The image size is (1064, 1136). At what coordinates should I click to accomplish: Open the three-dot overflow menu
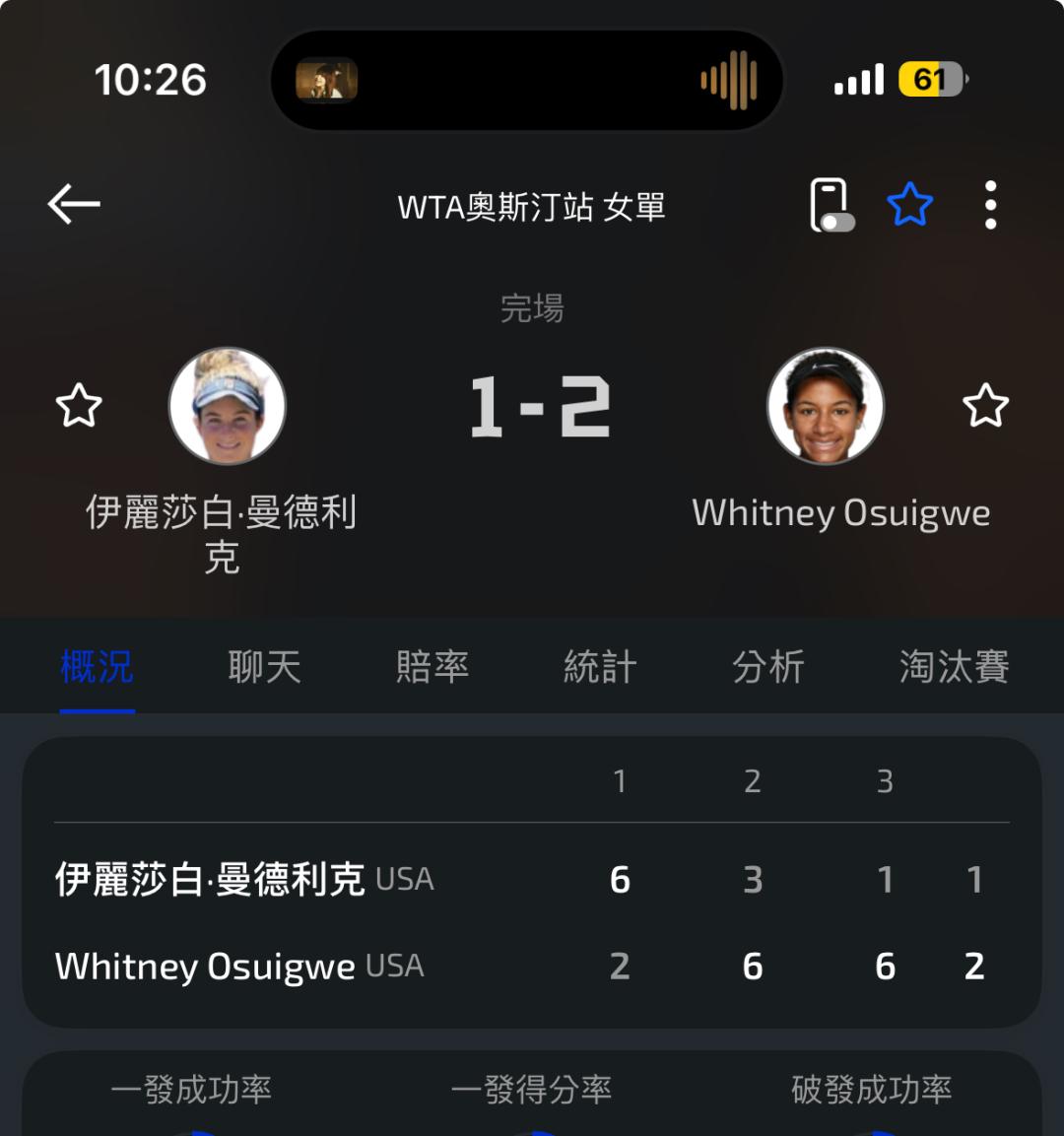click(990, 205)
